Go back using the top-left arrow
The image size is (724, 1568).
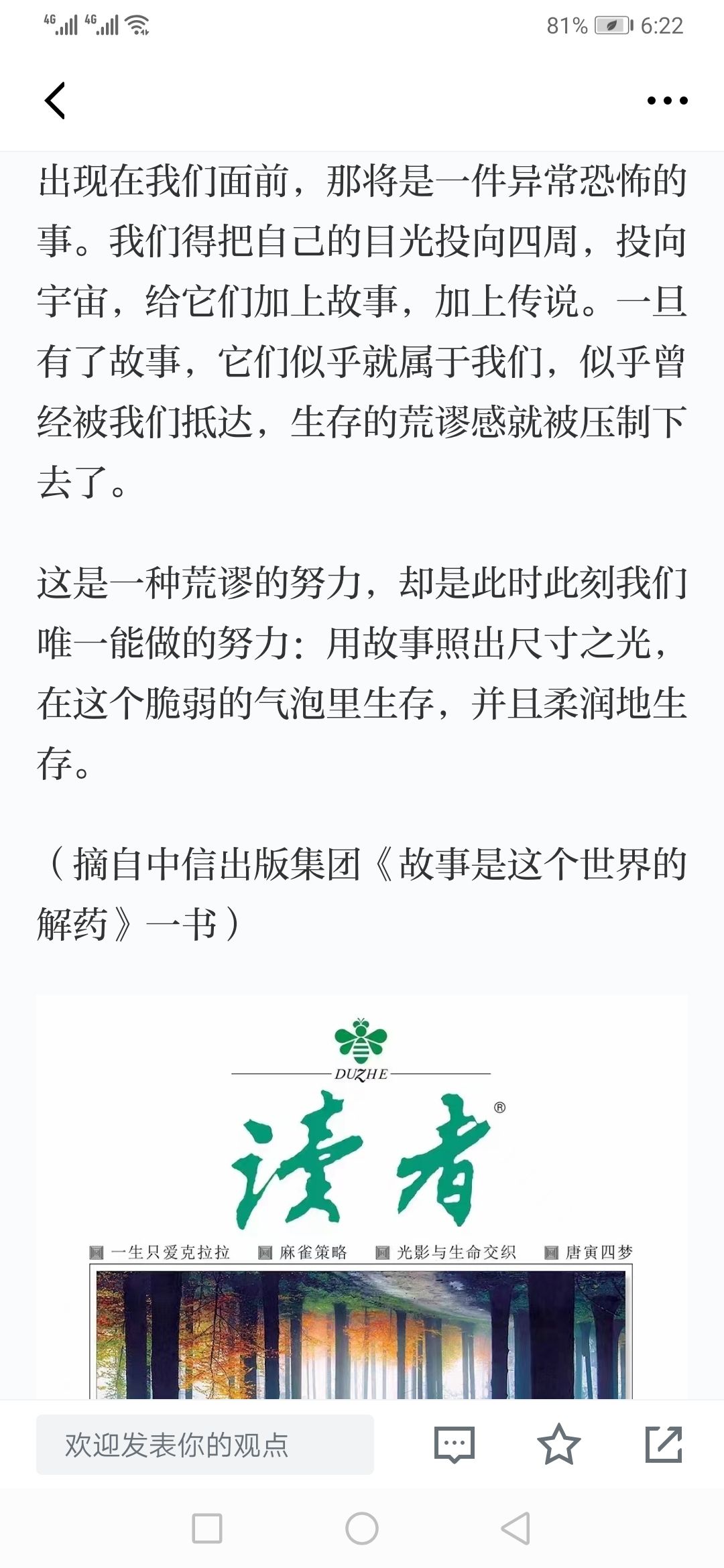click(x=55, y=101)
